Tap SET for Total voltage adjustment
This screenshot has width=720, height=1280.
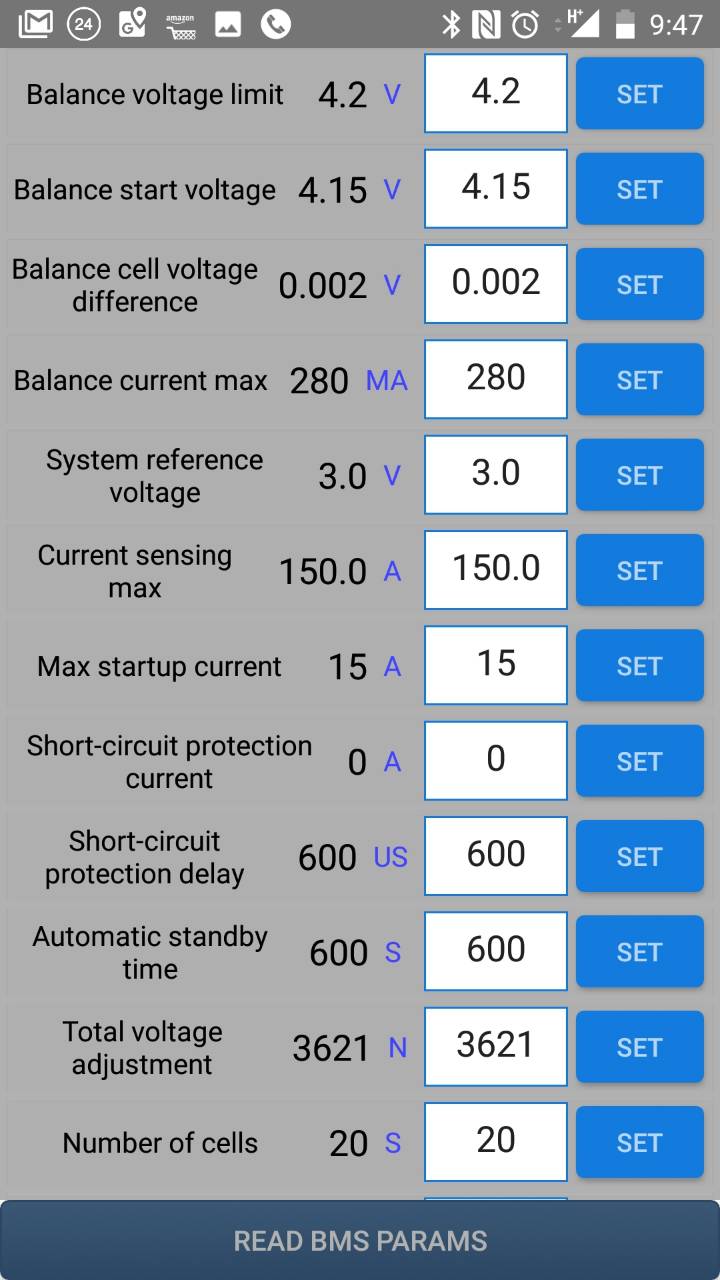click(639, 1047)
